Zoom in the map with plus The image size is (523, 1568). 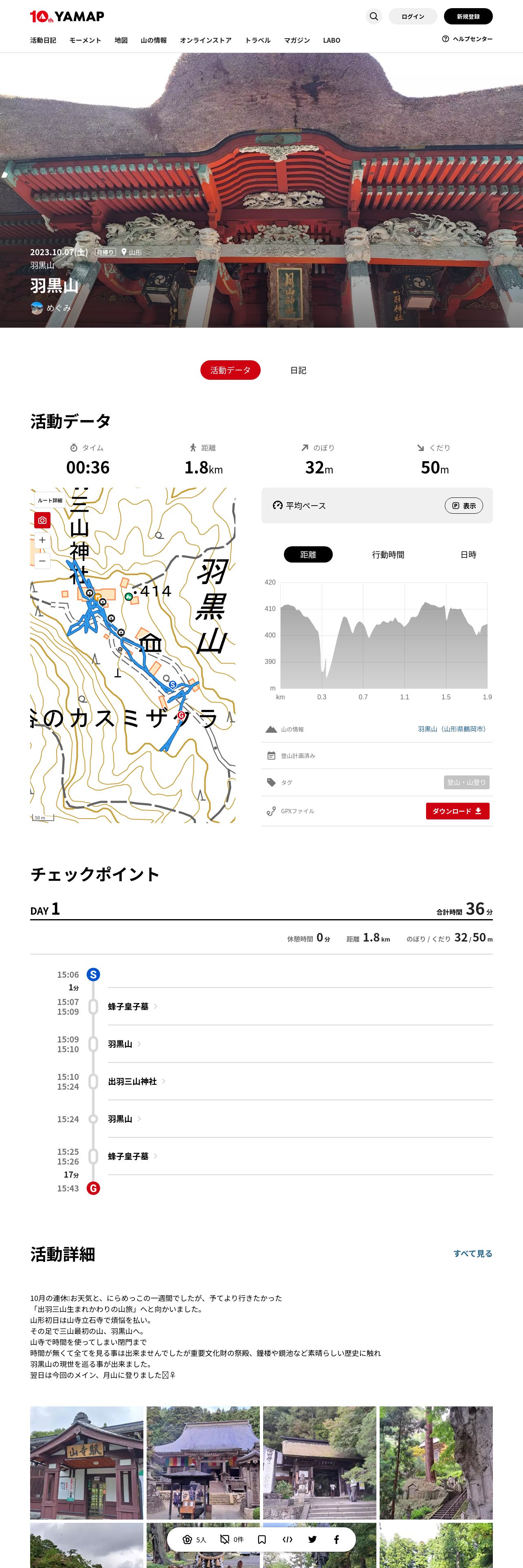(x=42, y=540)
